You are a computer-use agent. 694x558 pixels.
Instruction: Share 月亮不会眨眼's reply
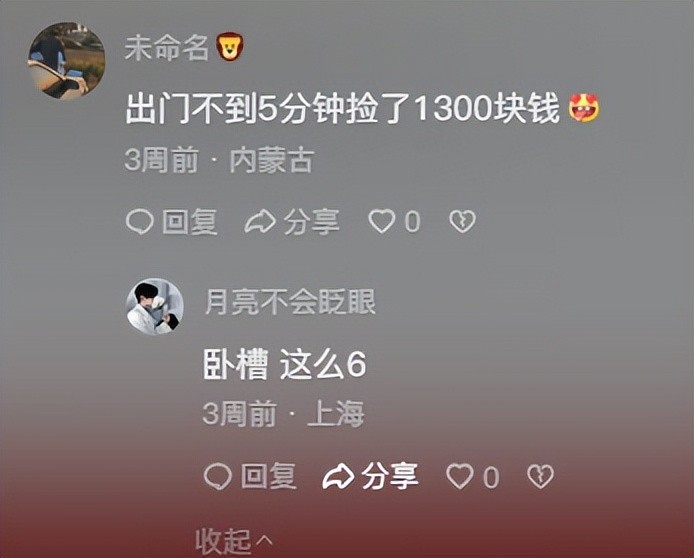(370, 477)
